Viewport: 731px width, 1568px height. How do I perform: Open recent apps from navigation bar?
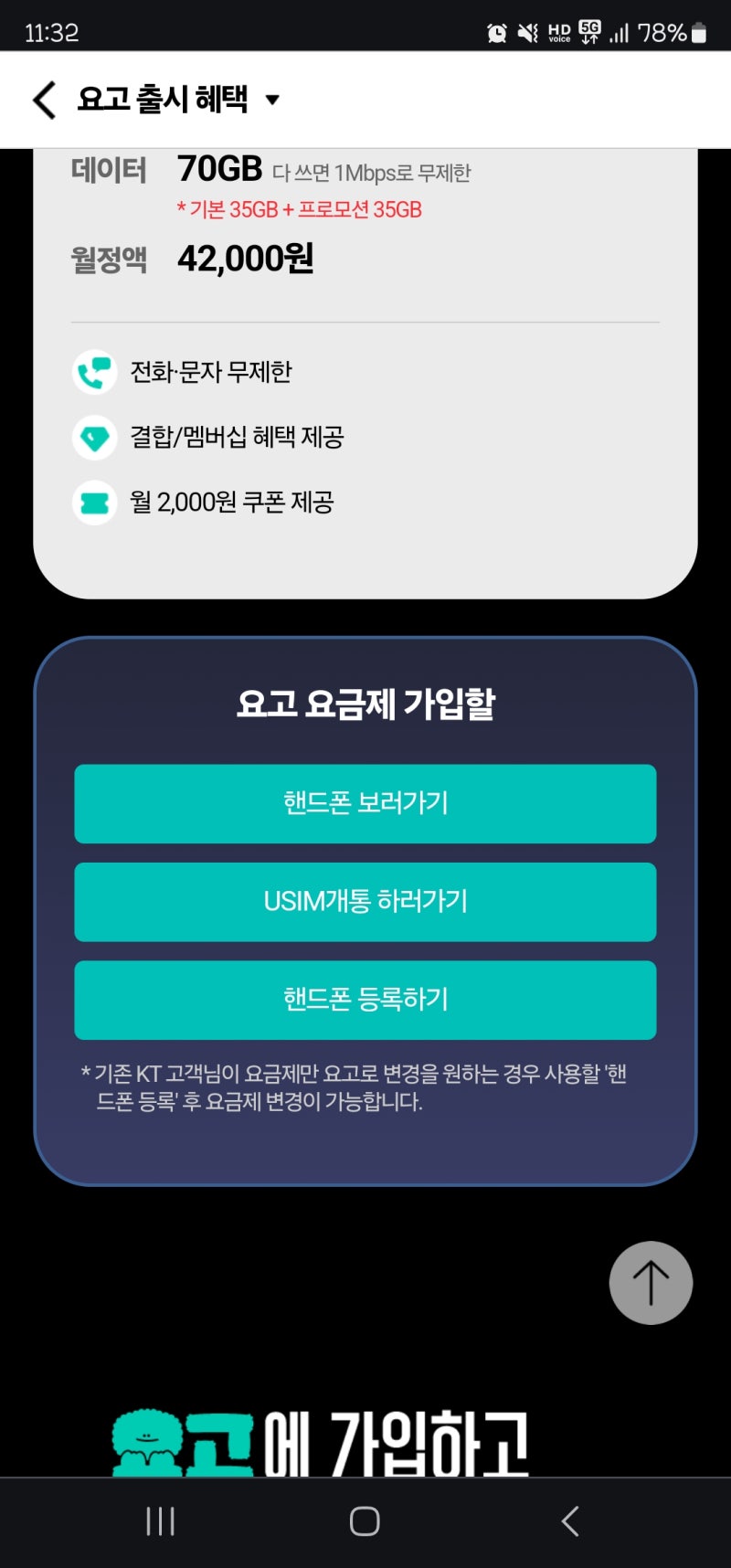click(161, 1520)
